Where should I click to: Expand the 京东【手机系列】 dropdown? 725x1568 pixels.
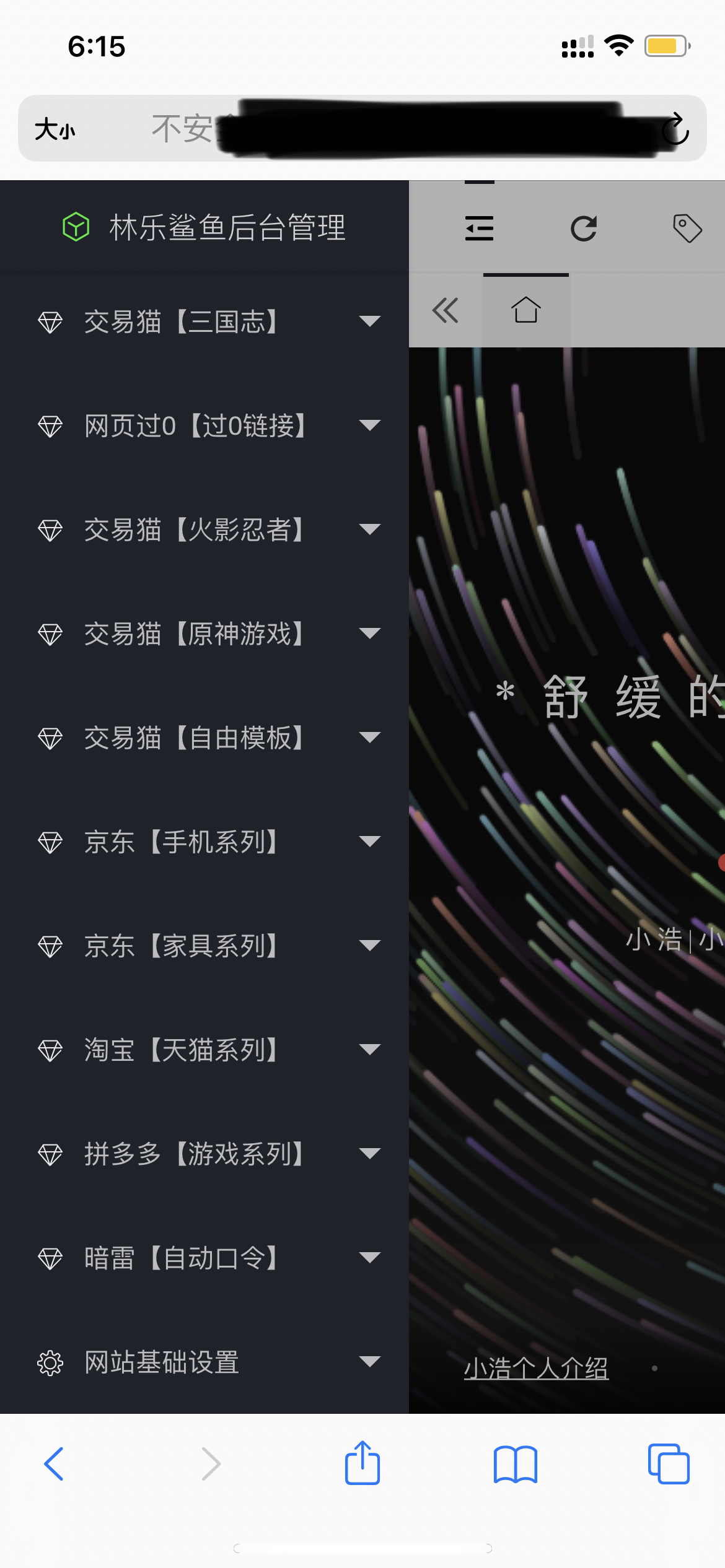coord(370,841)
